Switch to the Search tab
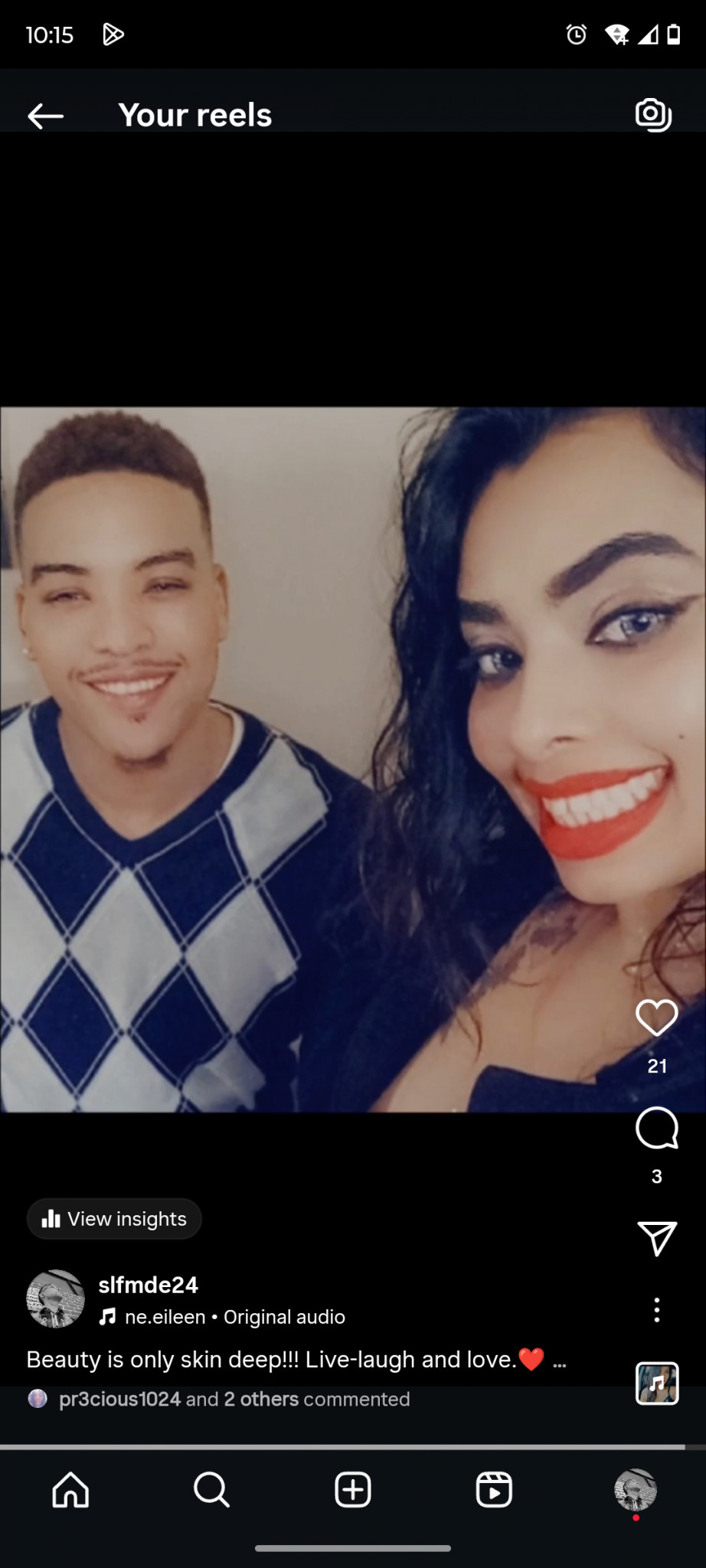 pos(211,1490)
